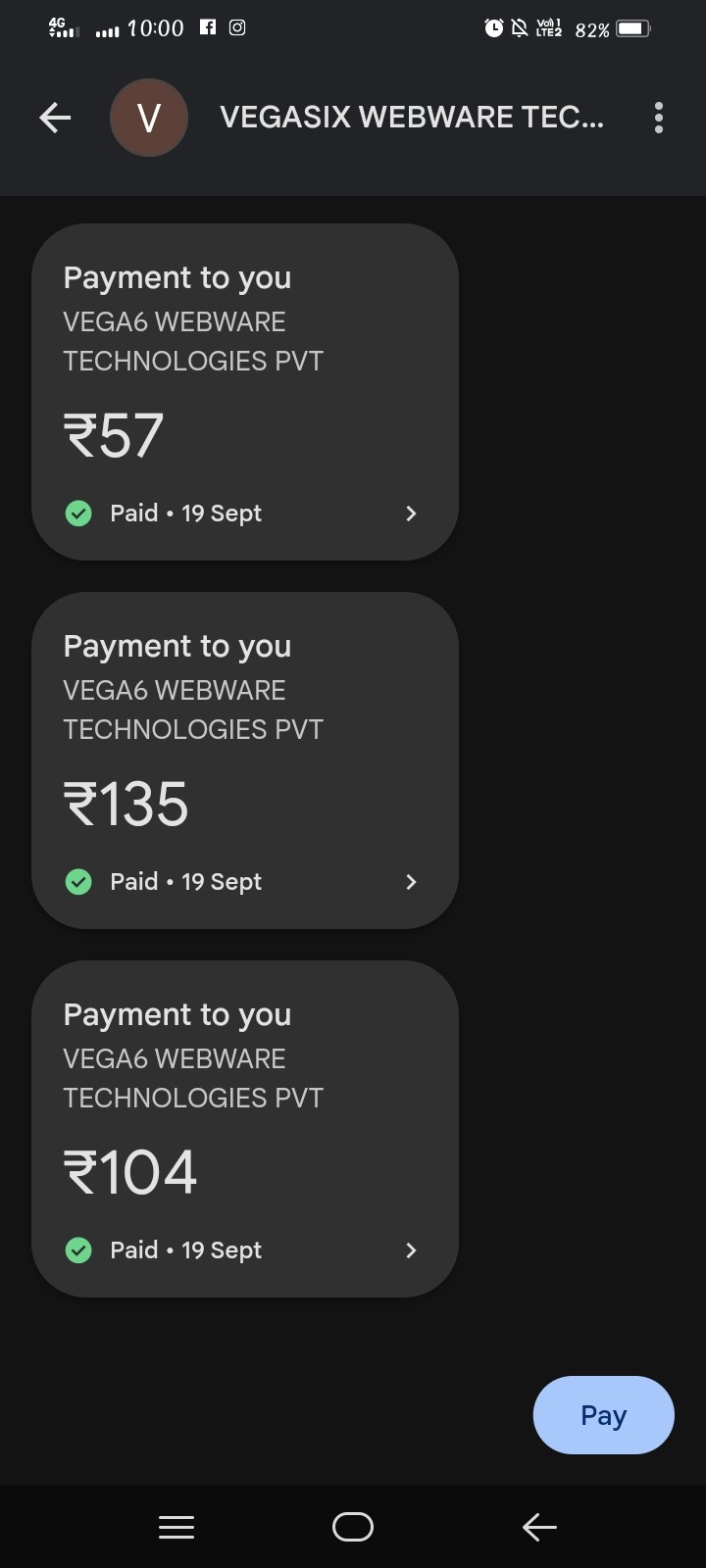Go to the home screen
This screenshot has height=1568, width=706.
coord(353,1527)
